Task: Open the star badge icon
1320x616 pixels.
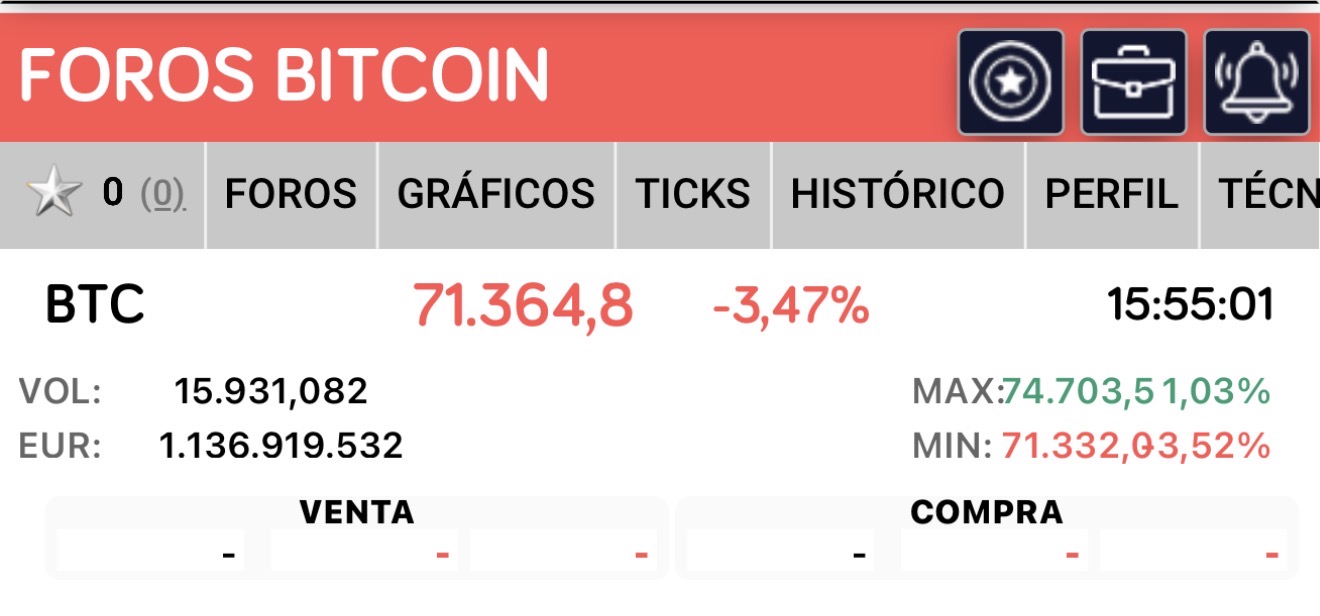Action: click(1010, 83)
